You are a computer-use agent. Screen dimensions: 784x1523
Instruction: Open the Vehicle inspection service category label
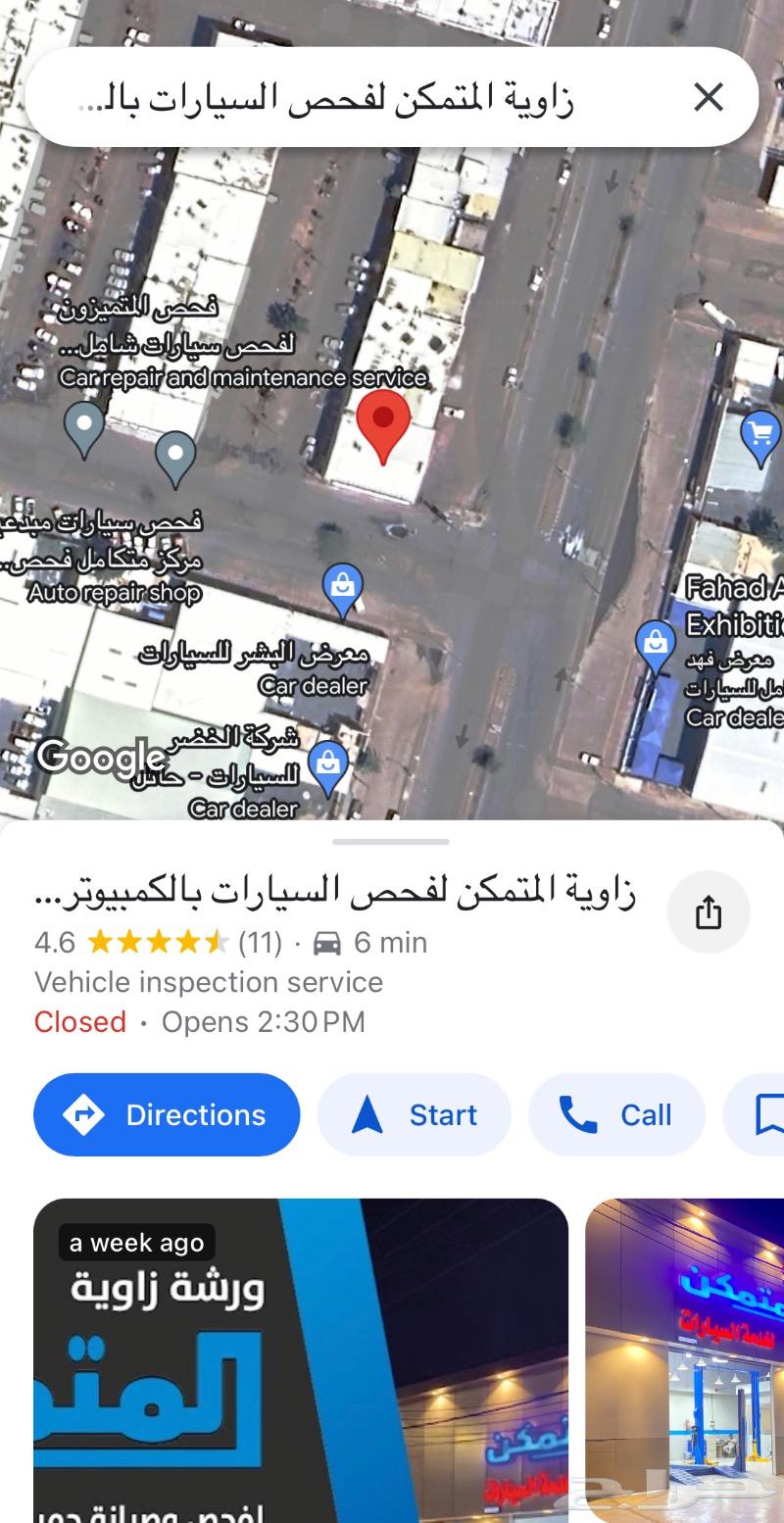coord(208,982)
